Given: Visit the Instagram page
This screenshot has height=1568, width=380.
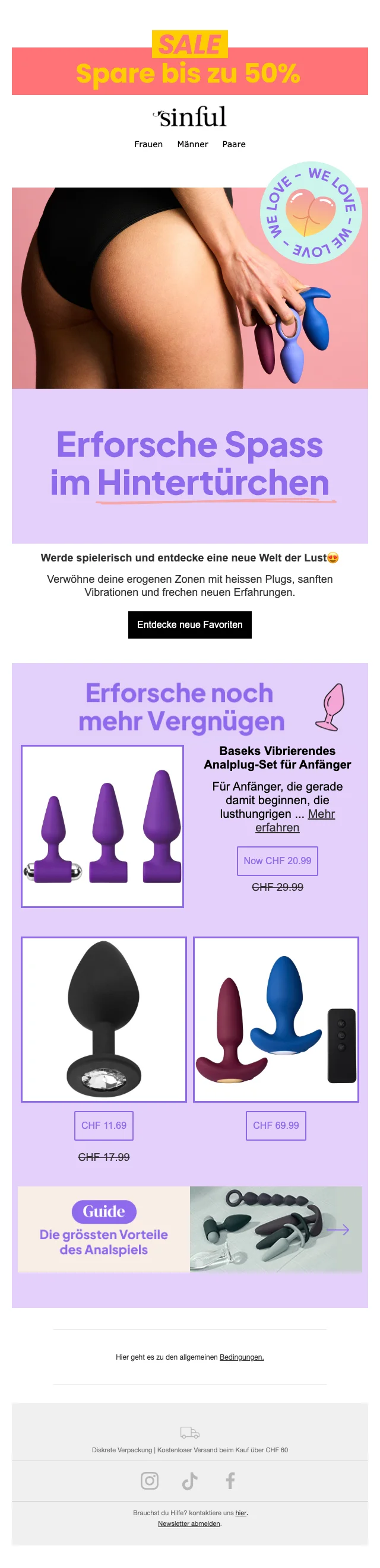Looking at the screenshot, I should pos(149,1480).
